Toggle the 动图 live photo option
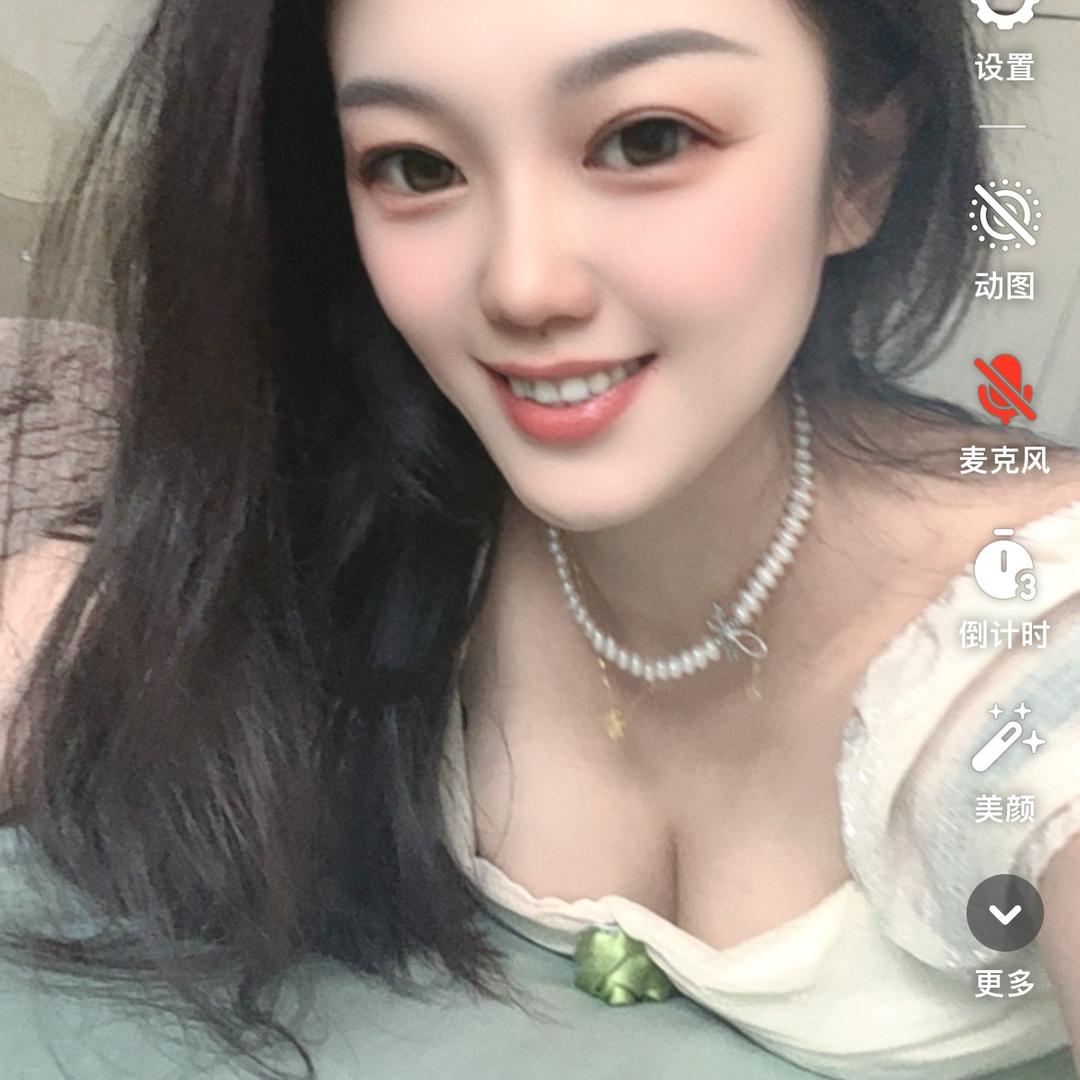 (x=1004, y=216)
